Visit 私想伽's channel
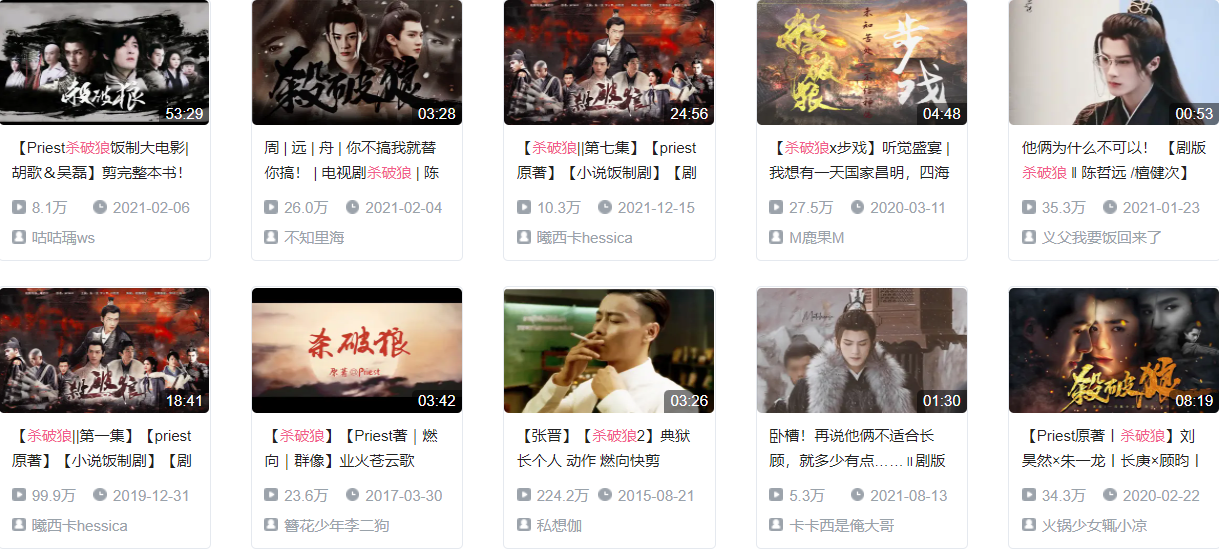Image resolution: width=1219 pixels, height=554 pixels. point(559,526)
